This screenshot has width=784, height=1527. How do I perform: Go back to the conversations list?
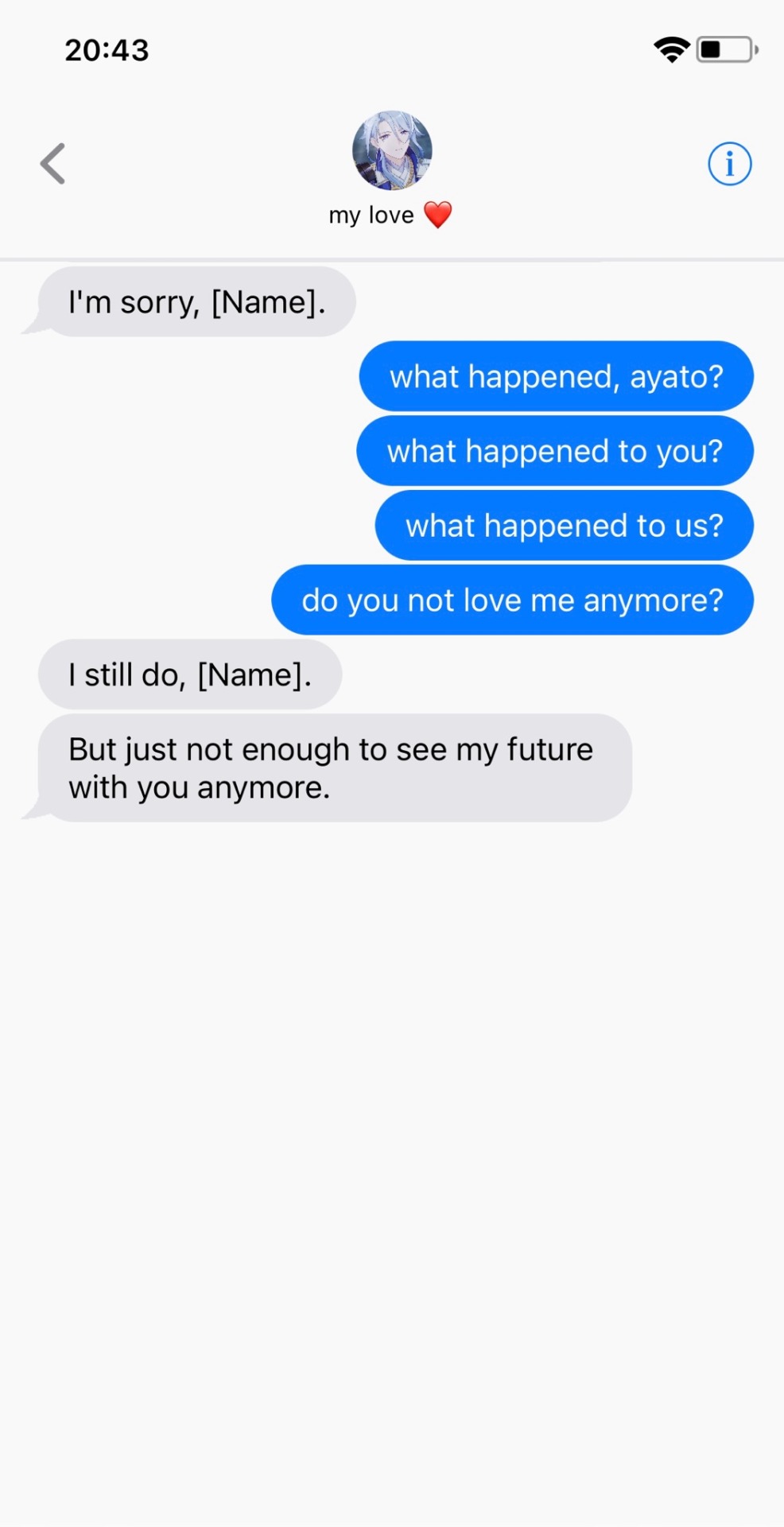53,164
